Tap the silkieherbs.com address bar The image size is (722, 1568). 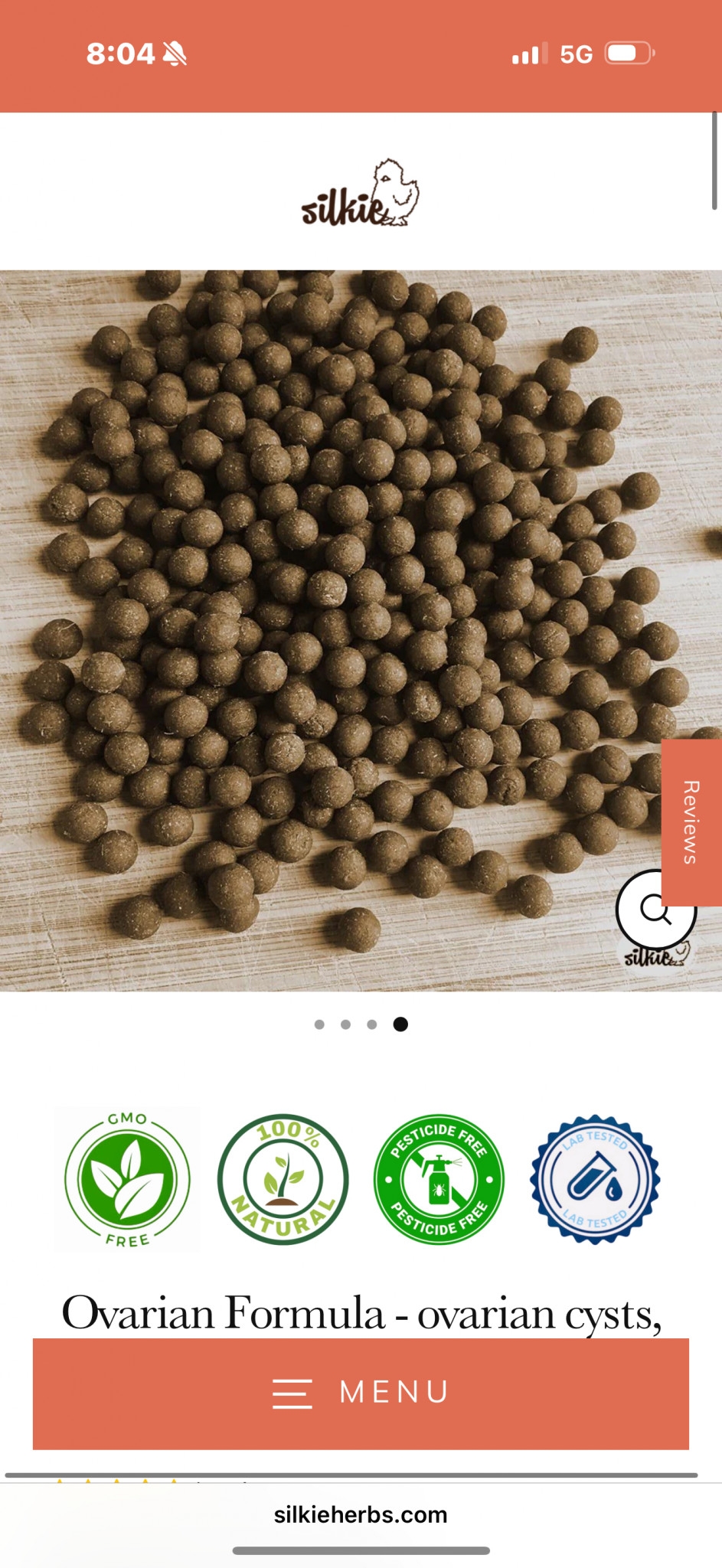[x=361, y=1514]
